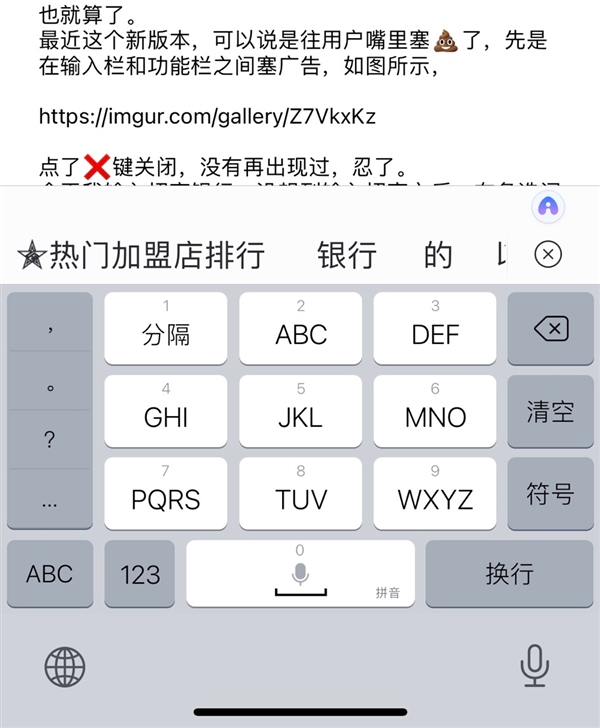600x728 pixels.
Task: Open the purple AI assistant icon
Action: pos(549,207)
